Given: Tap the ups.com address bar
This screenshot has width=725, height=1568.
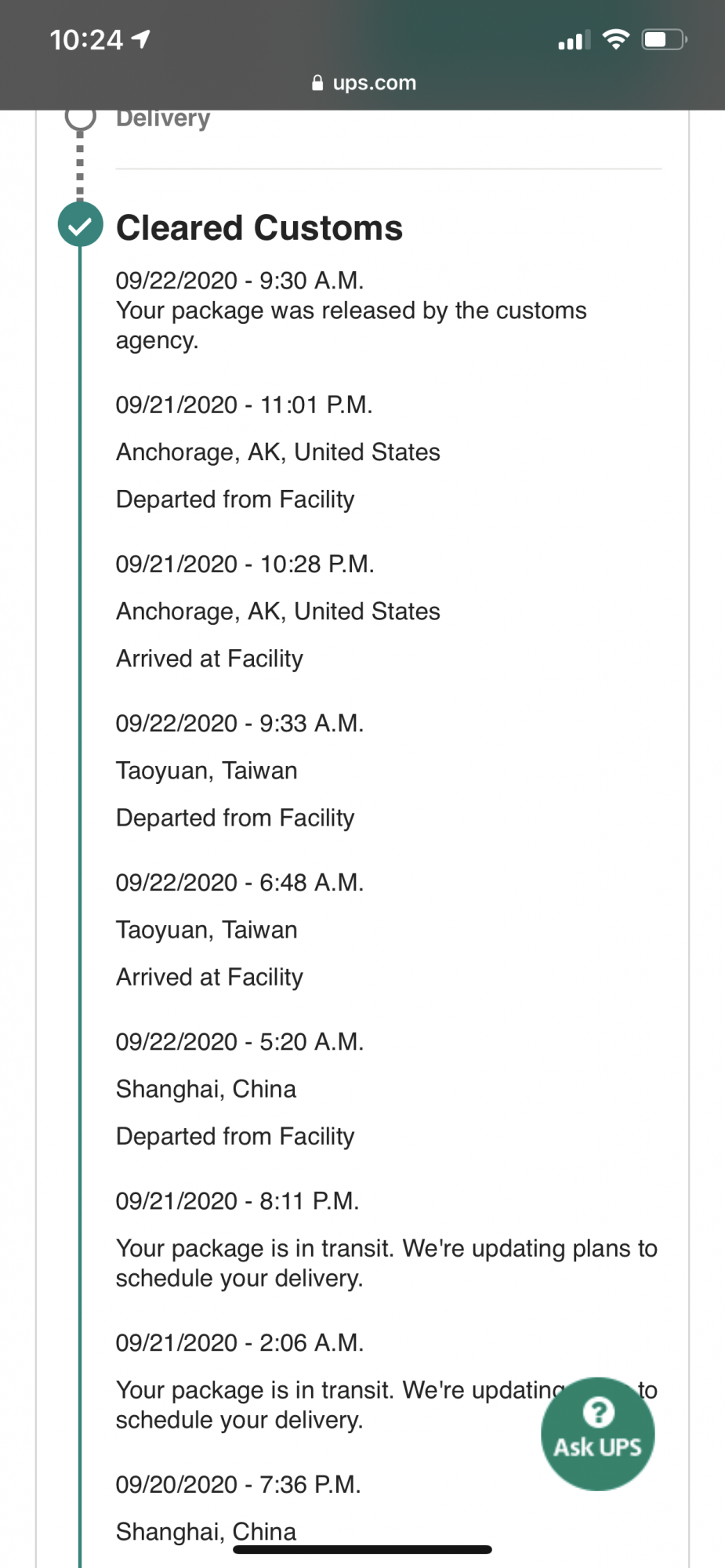Looking at the screenshot, I should [364, 82].
